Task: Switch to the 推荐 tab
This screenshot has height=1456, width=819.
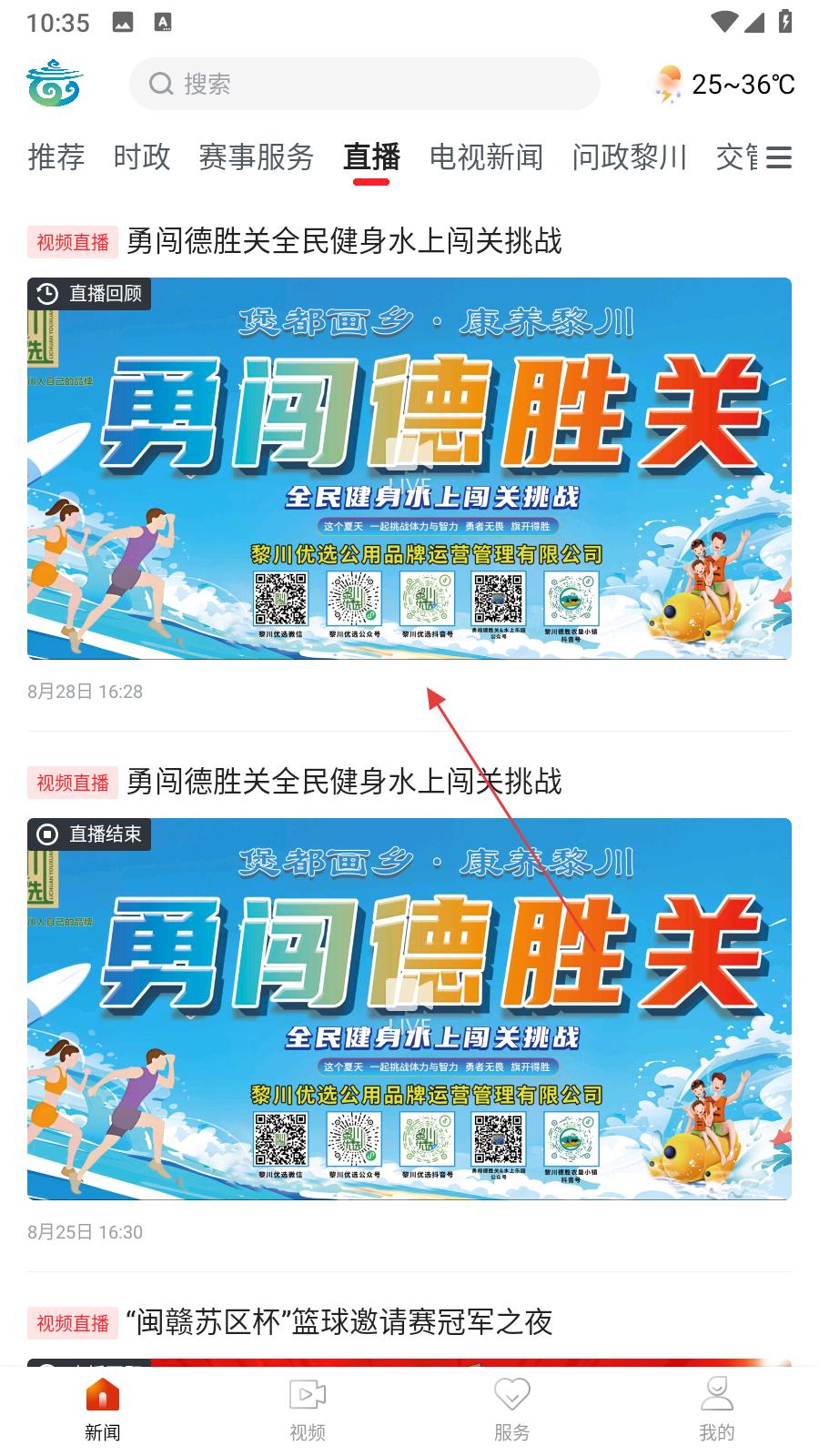Action: (56, 157)
